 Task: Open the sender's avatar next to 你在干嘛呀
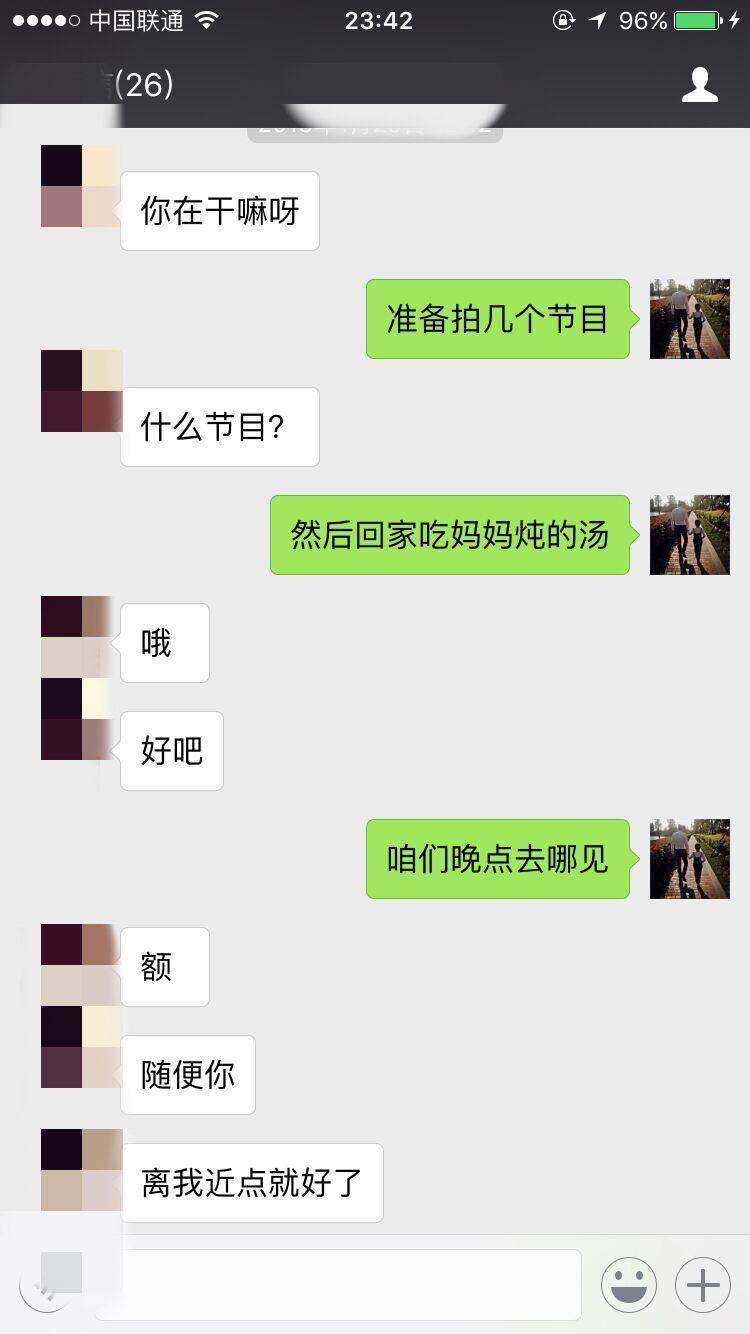(x=79, y=185)
